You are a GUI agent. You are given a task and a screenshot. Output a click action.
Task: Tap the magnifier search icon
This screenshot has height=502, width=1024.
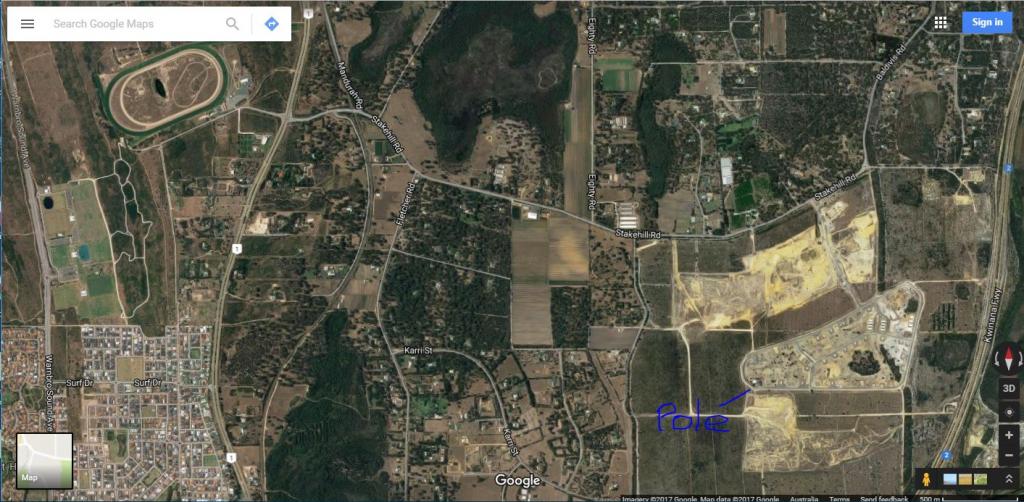pyautogui.click(x=233, y=24)
